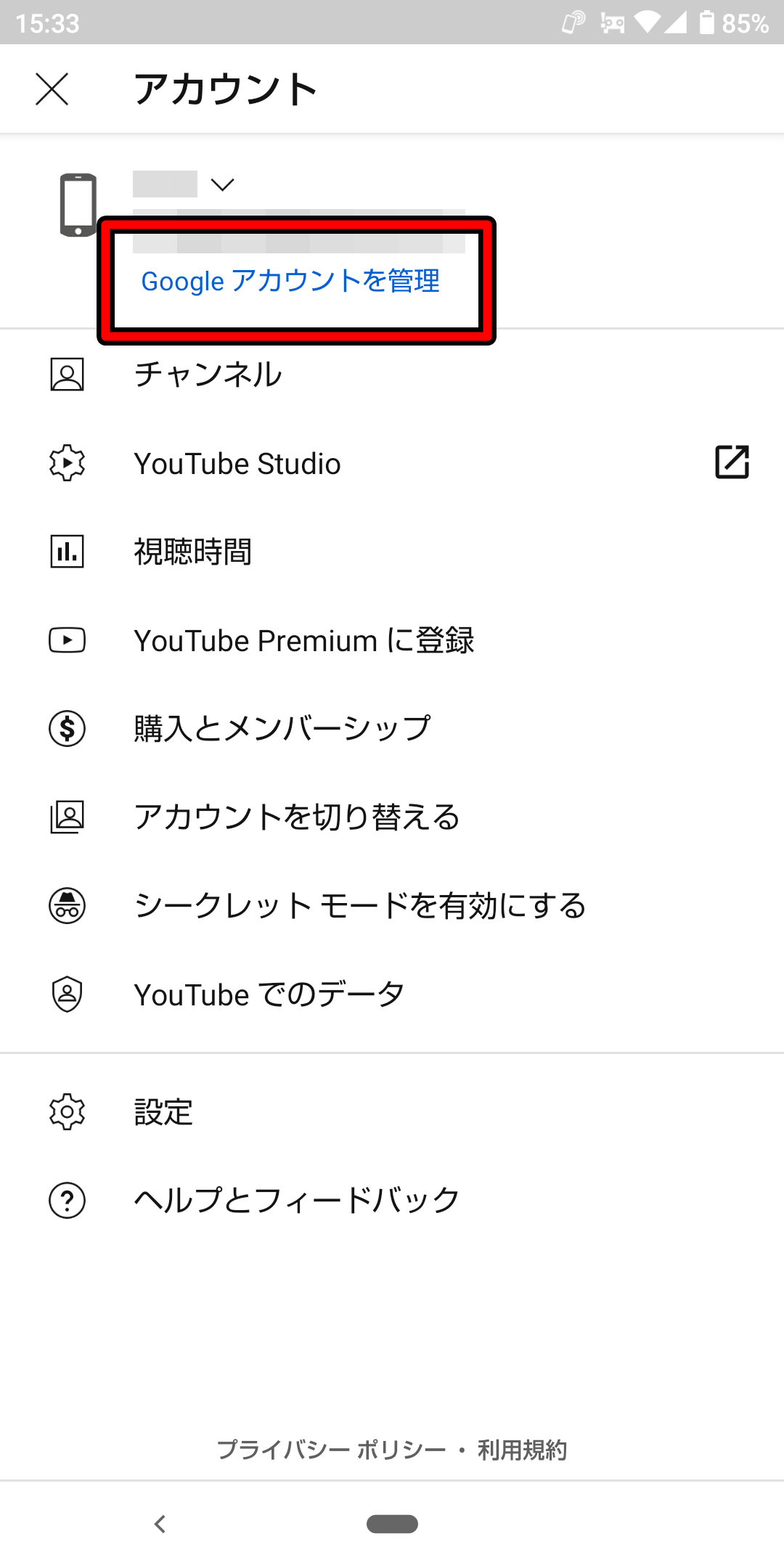Enable シークレット モード
Screen dimensions: 784x1568
392,906
